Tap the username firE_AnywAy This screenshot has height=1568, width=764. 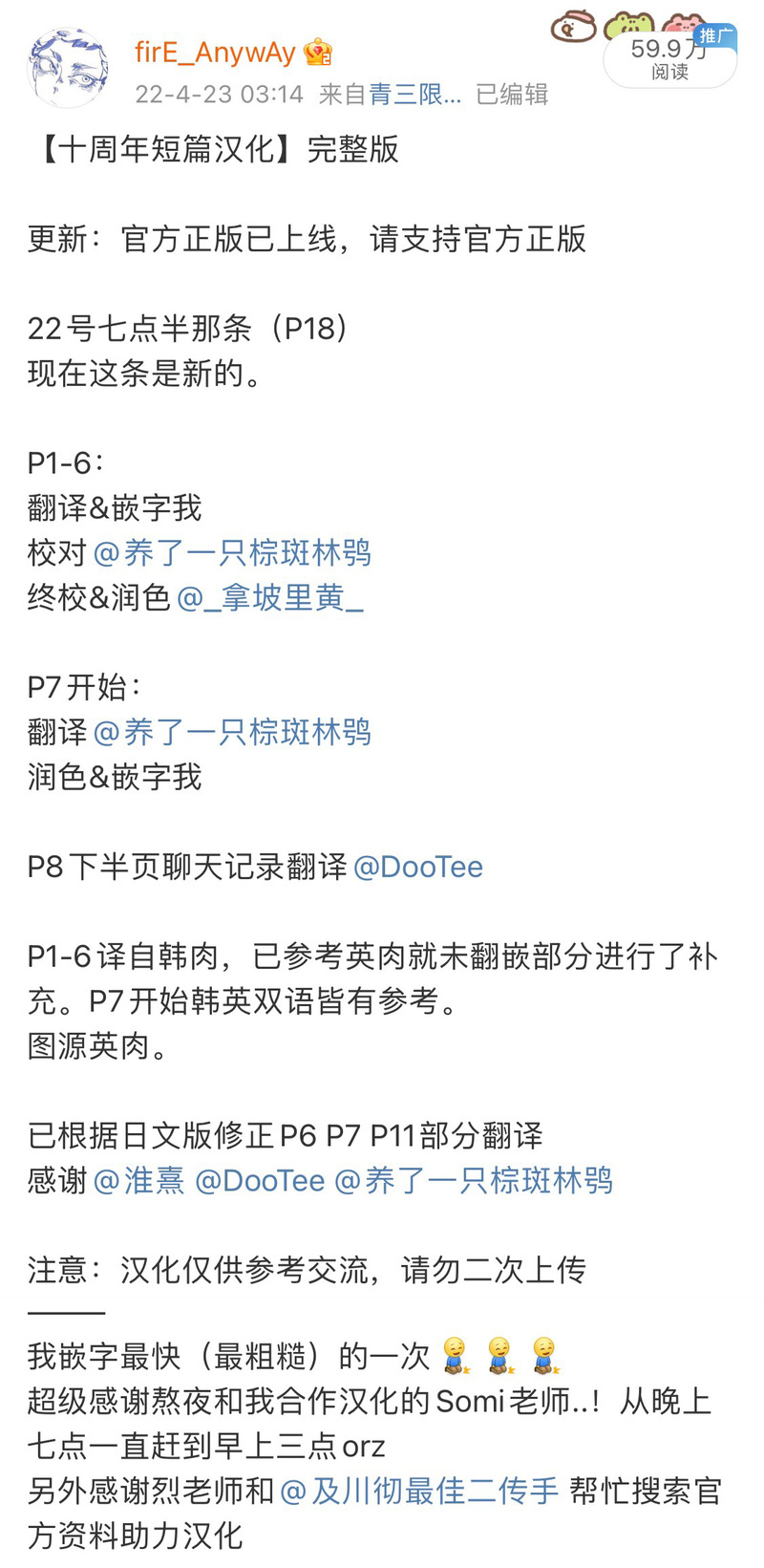pyautogui.click(x=215, y=52)
